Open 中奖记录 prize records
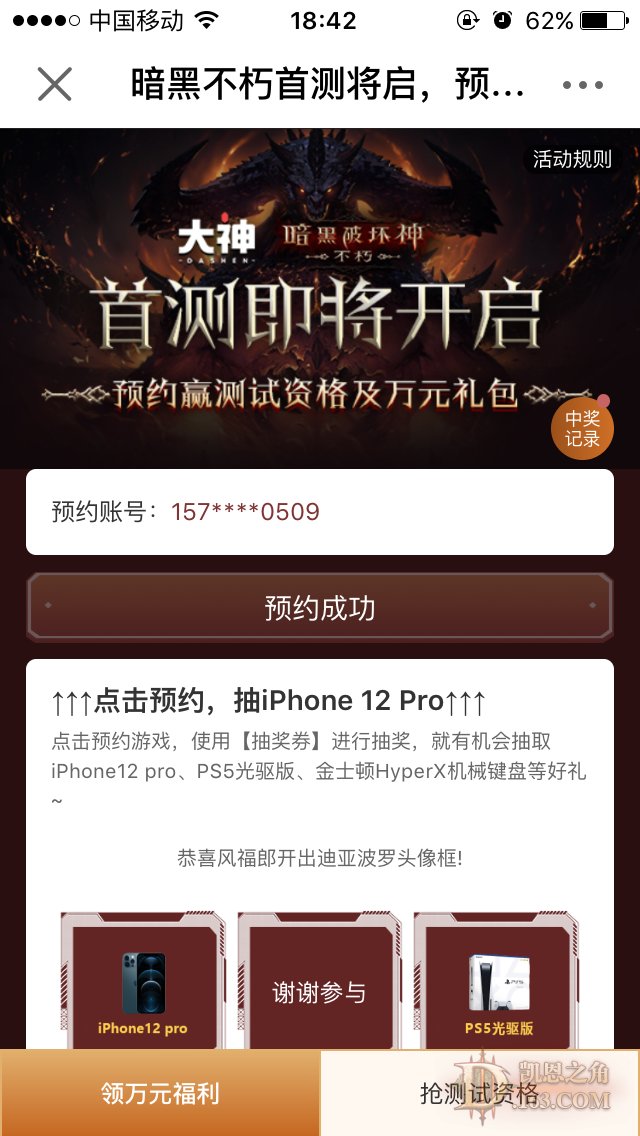Viewport: 640px width, 1136px height. 582,428
